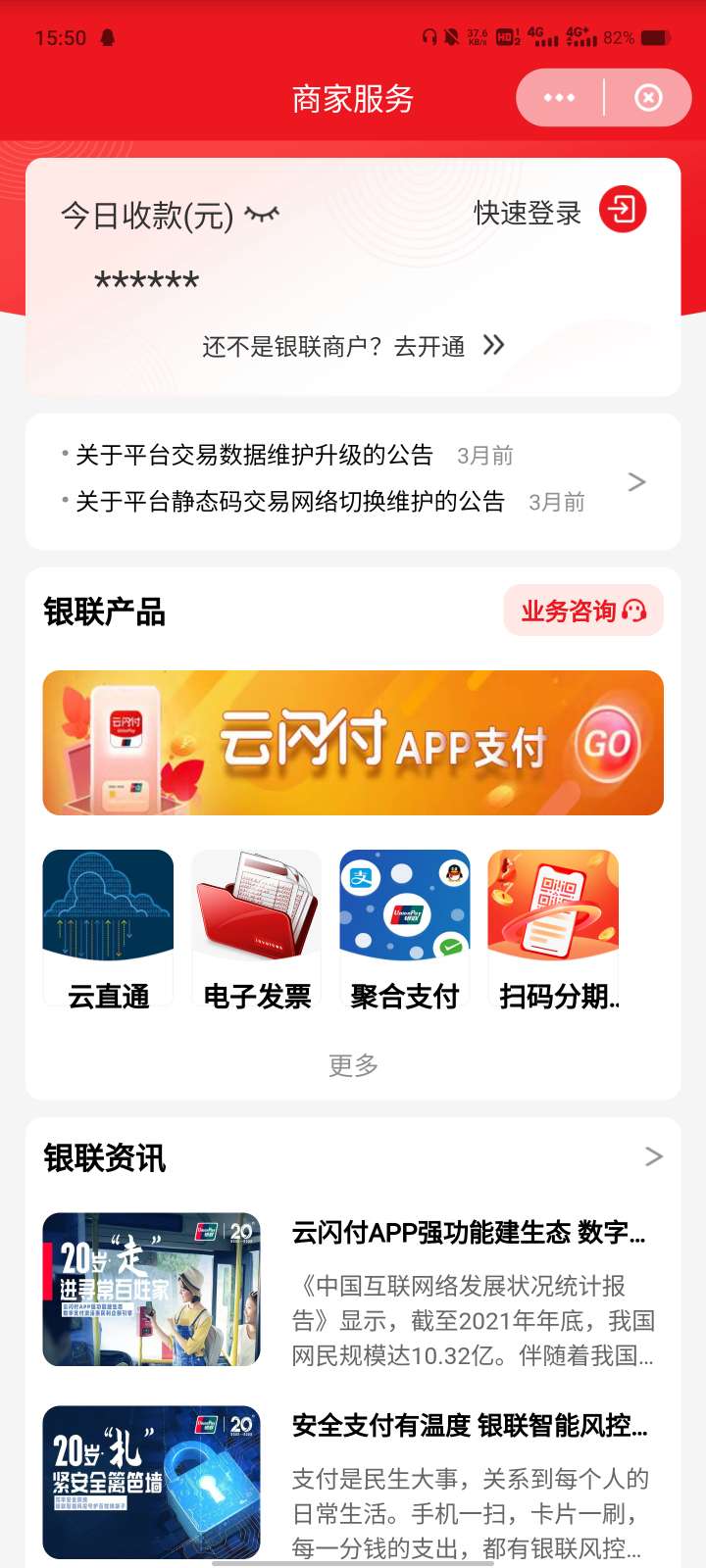Tap 更多 to expand more products
Screen dimensions: 706x1568
click(351, 1065)
